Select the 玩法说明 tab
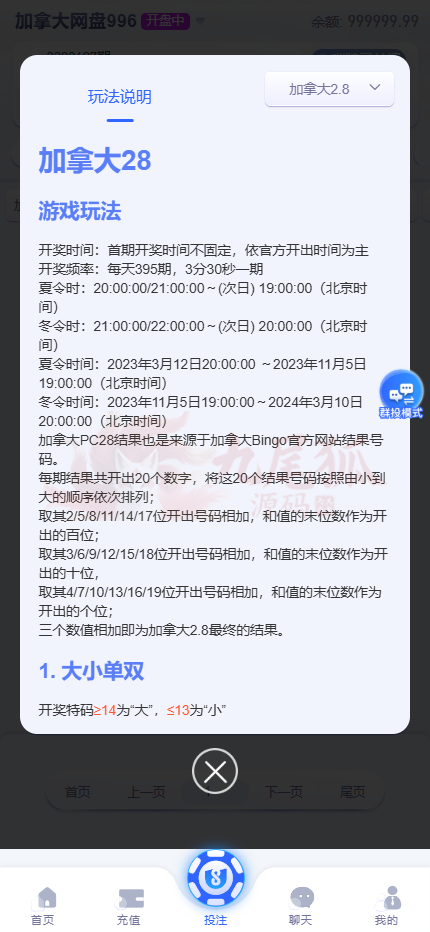Image resolution: width=430 pixels, height=932 pixels. (x=120, y=97)
